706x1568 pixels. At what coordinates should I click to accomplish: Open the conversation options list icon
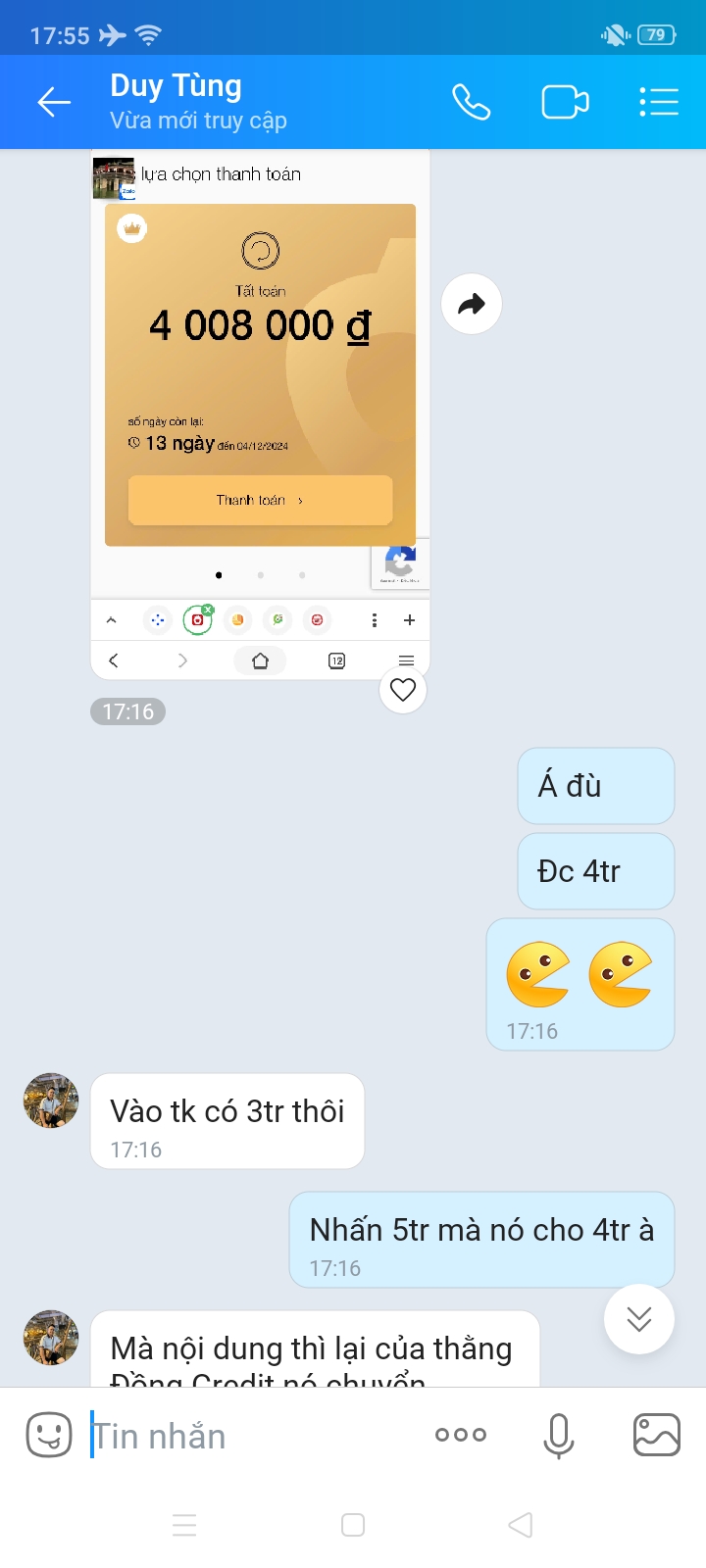pos(659,101)
